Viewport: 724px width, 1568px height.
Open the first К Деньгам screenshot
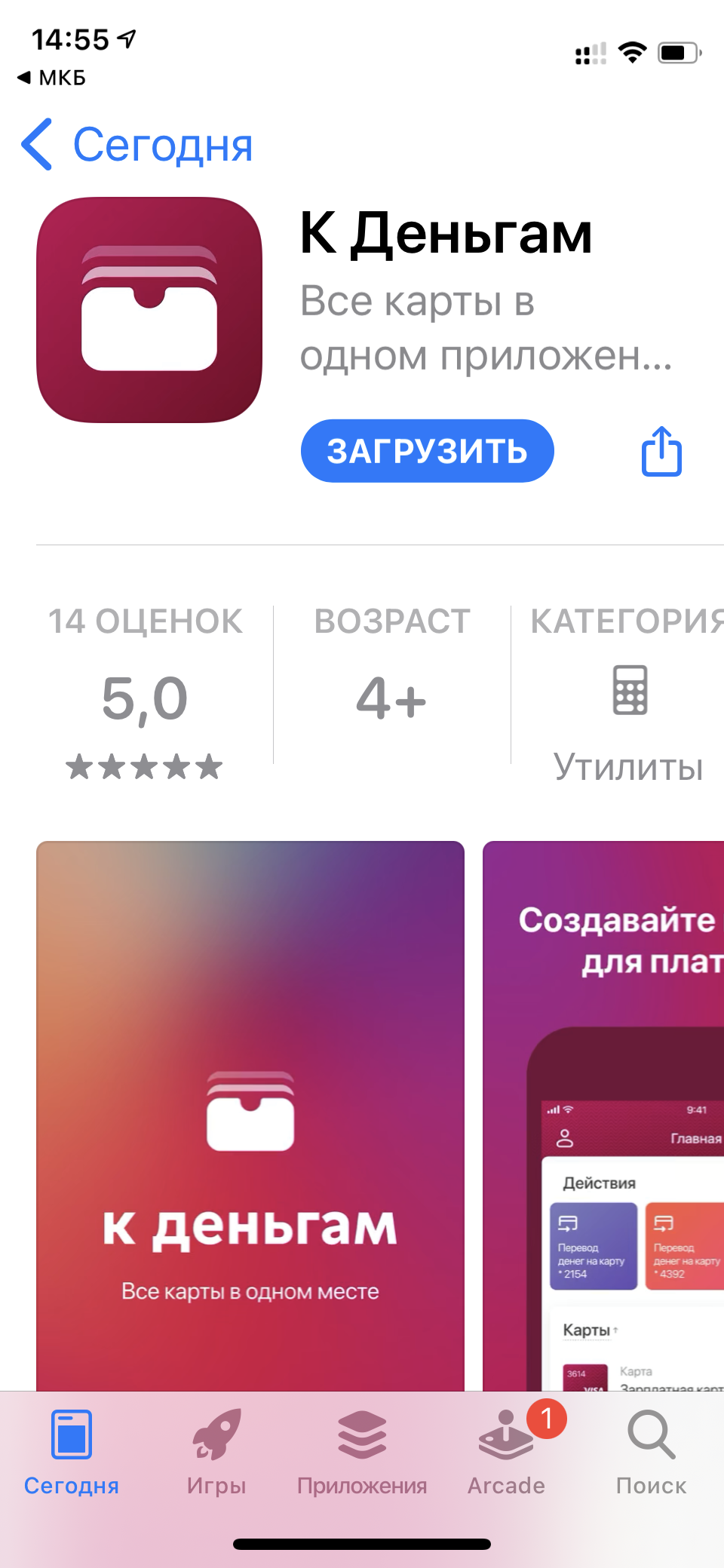(250, 1116)
